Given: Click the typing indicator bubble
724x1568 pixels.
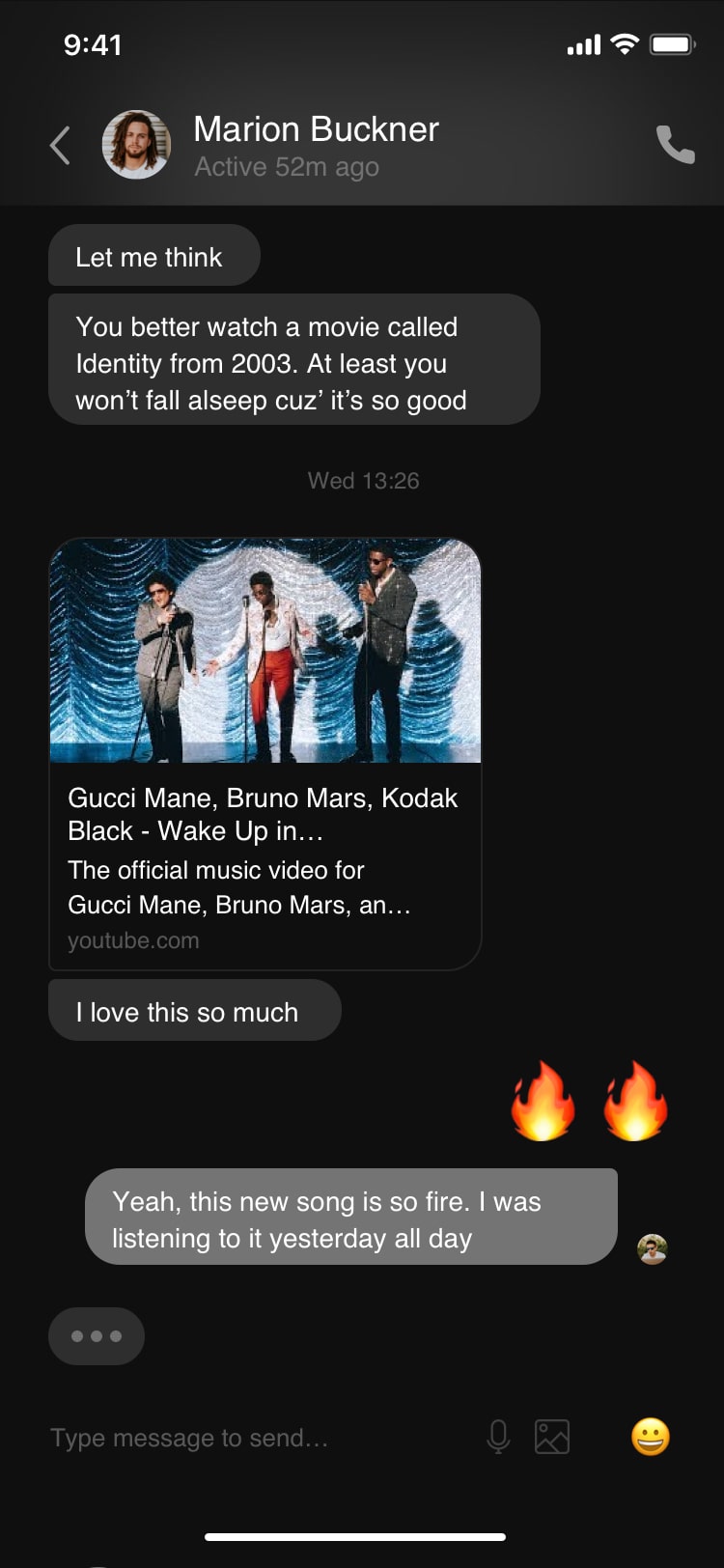Looking at the screenshot, I should (x=97, y=1336).
